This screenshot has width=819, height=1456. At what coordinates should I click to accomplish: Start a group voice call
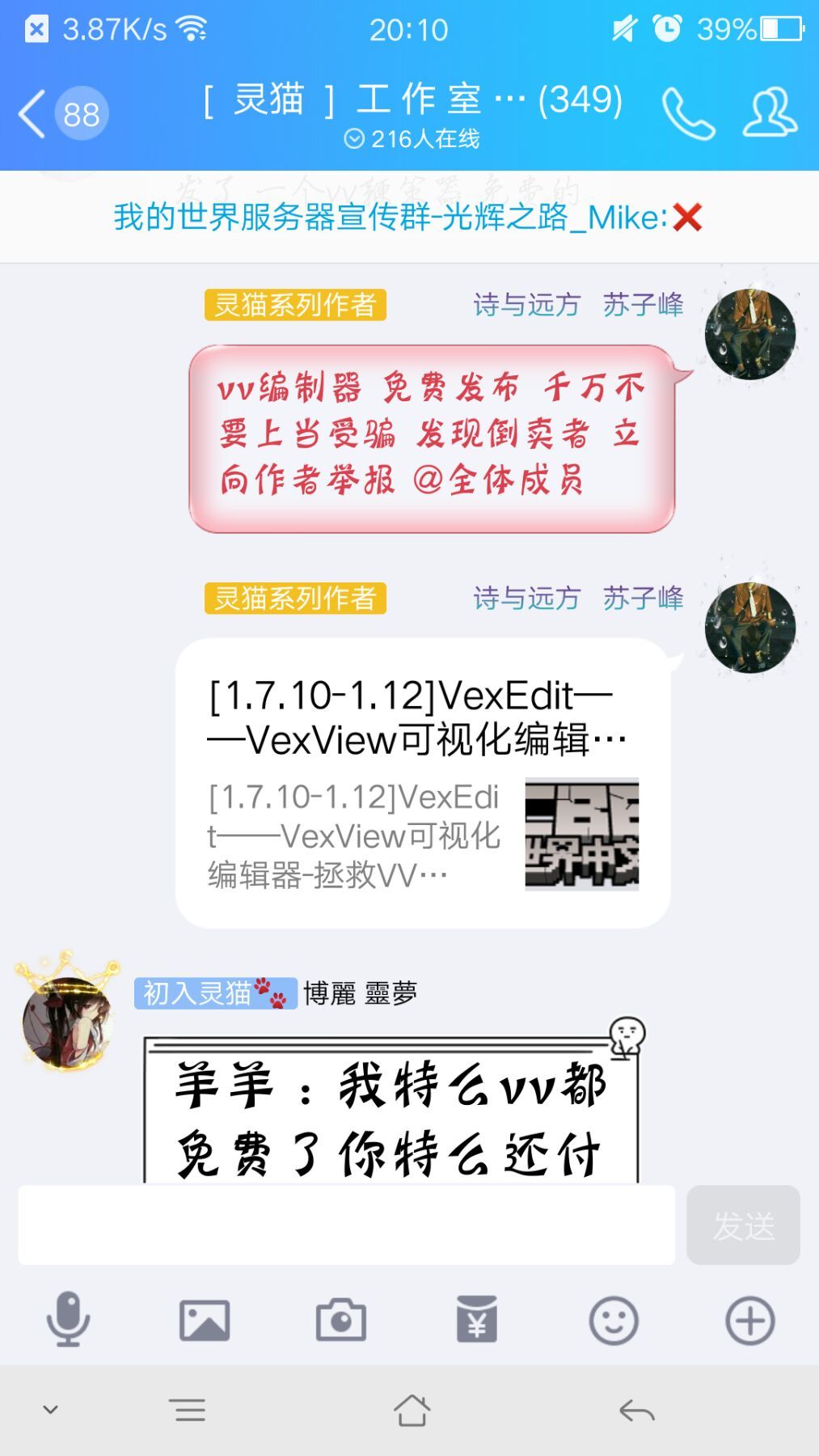[x=688, y=114]
